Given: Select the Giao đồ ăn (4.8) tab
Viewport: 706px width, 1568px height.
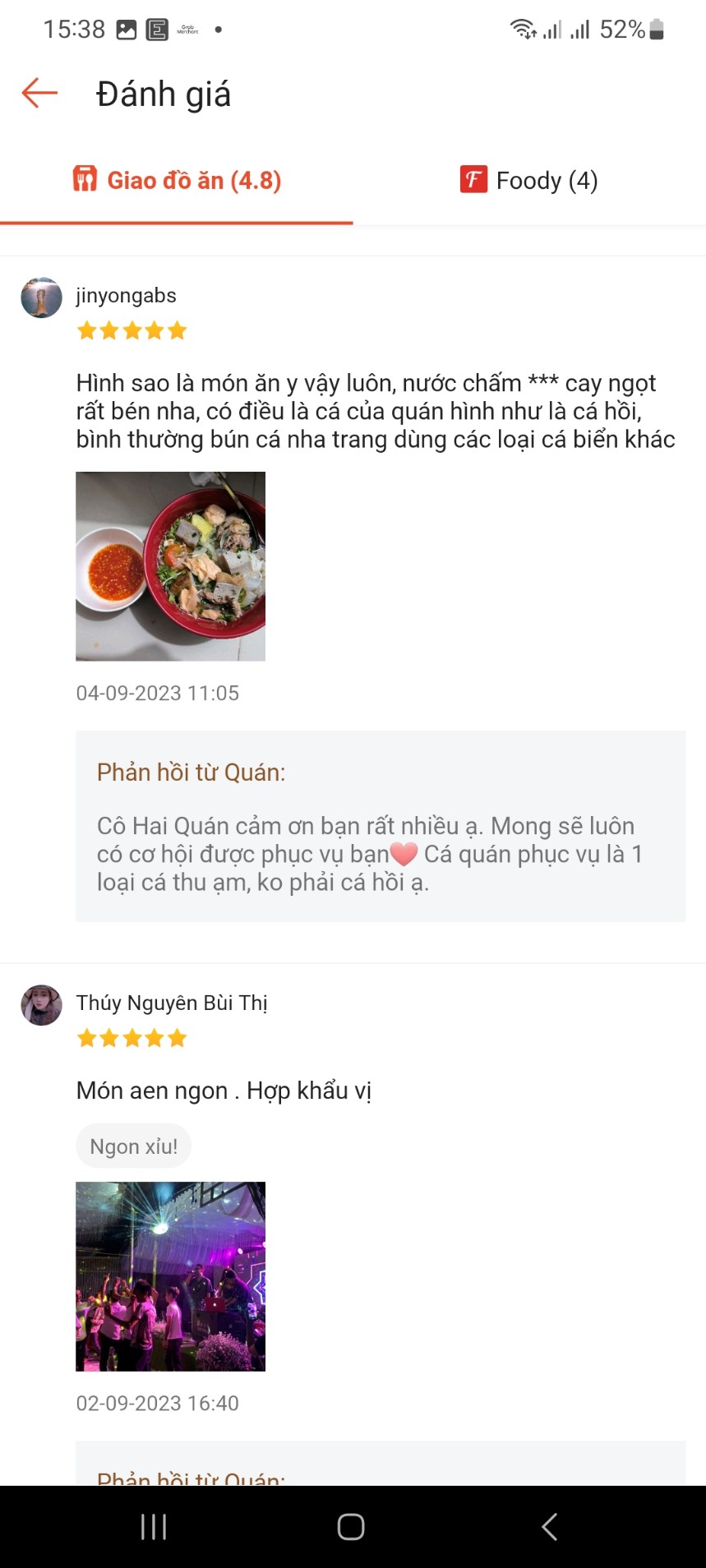Looking at the screenshot, I should point(177,180).
